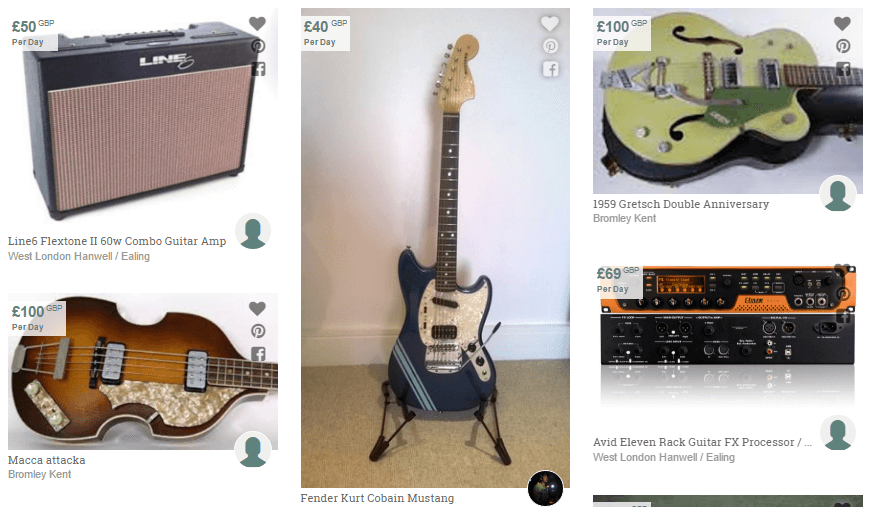Viewport: 873px width, 507px height.
Task: Favorite the Line6 Flextone II amp
Action: click(x=257, y=23)
